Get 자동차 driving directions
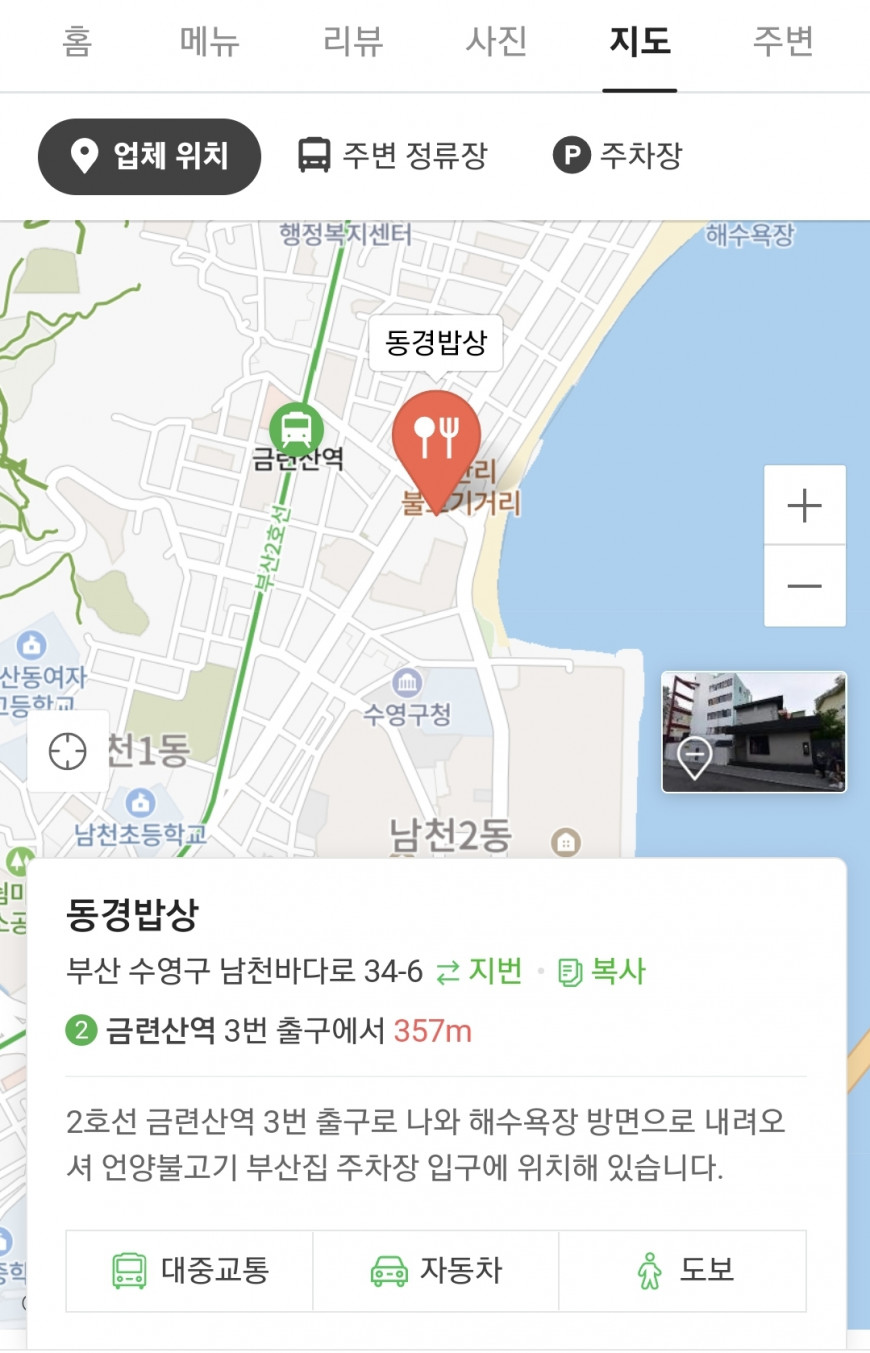The height and width of the screenshot is (1353, 870). click(x=436, y=1271)
